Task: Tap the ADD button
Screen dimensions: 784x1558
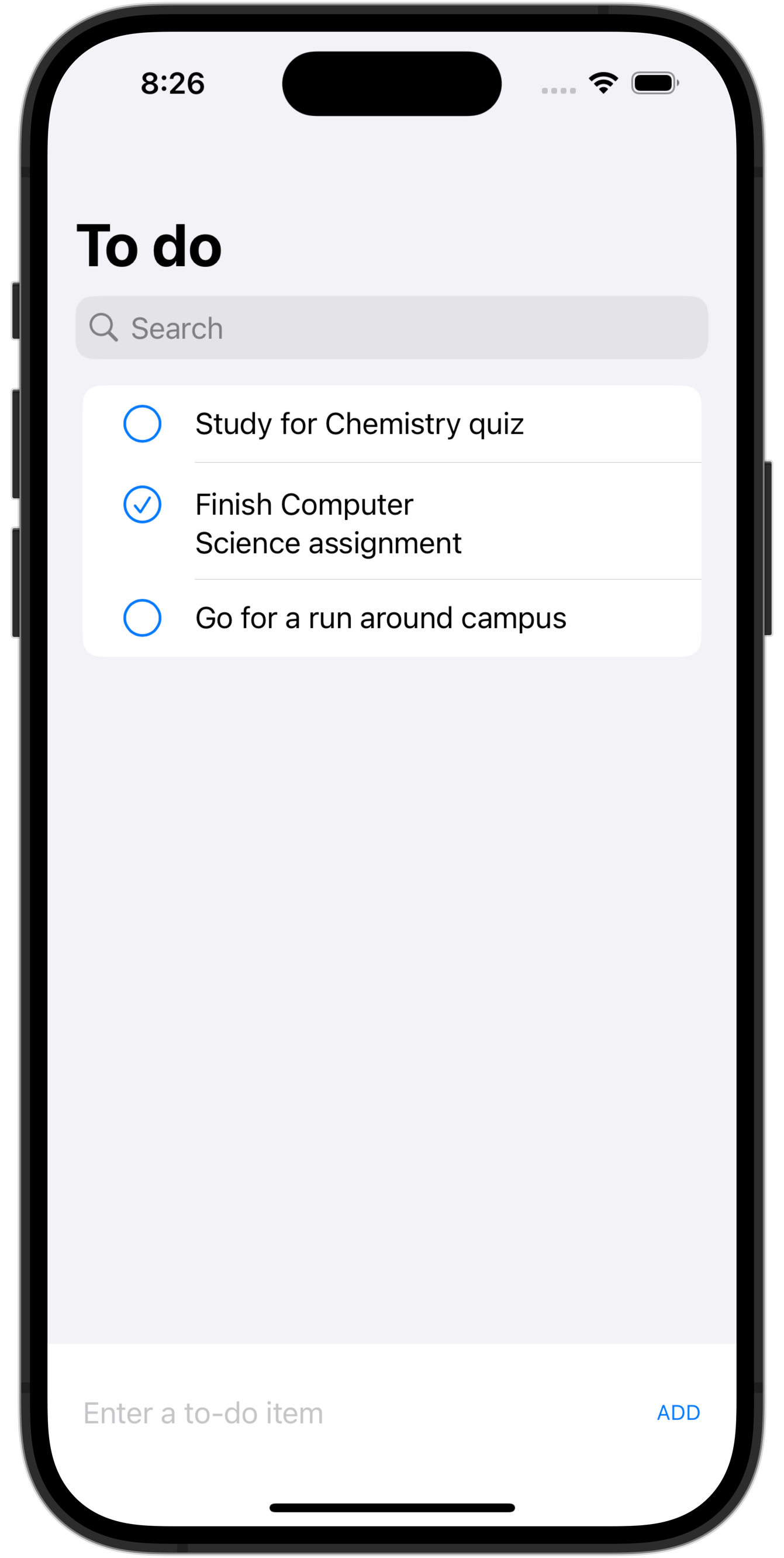Action: coord(678,1413)
